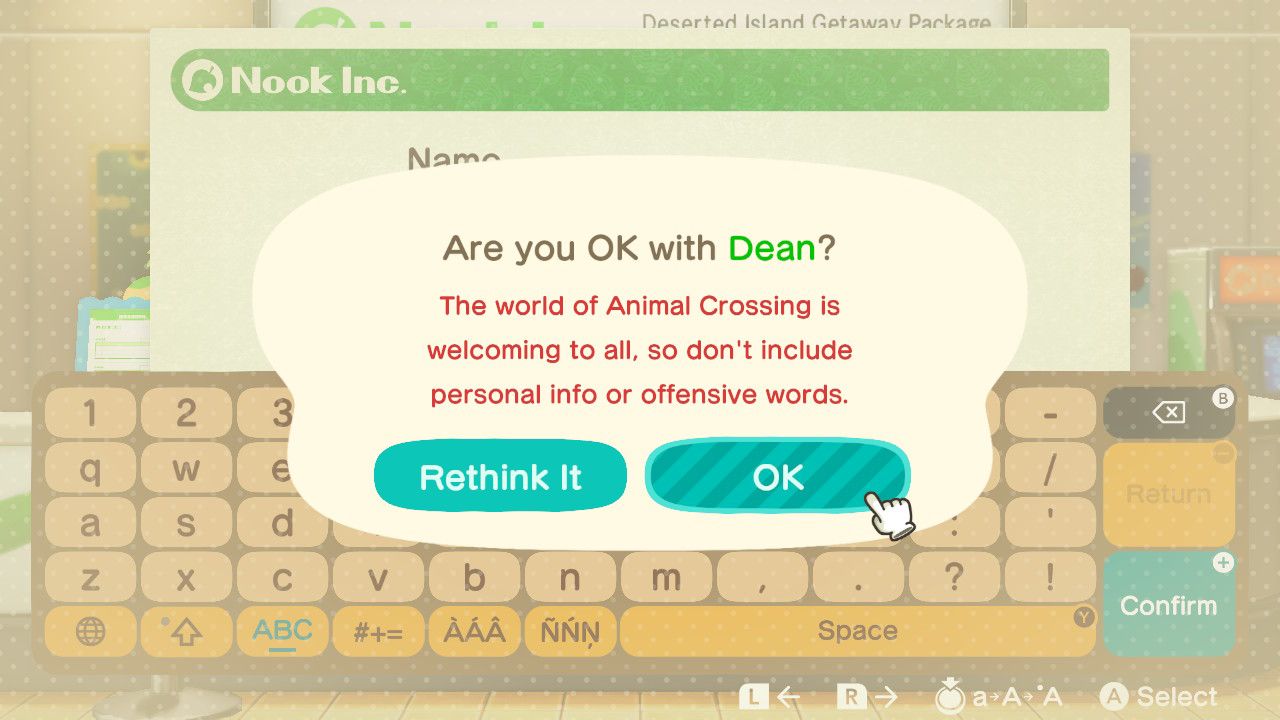Tap the letter z key

point(90,577)
